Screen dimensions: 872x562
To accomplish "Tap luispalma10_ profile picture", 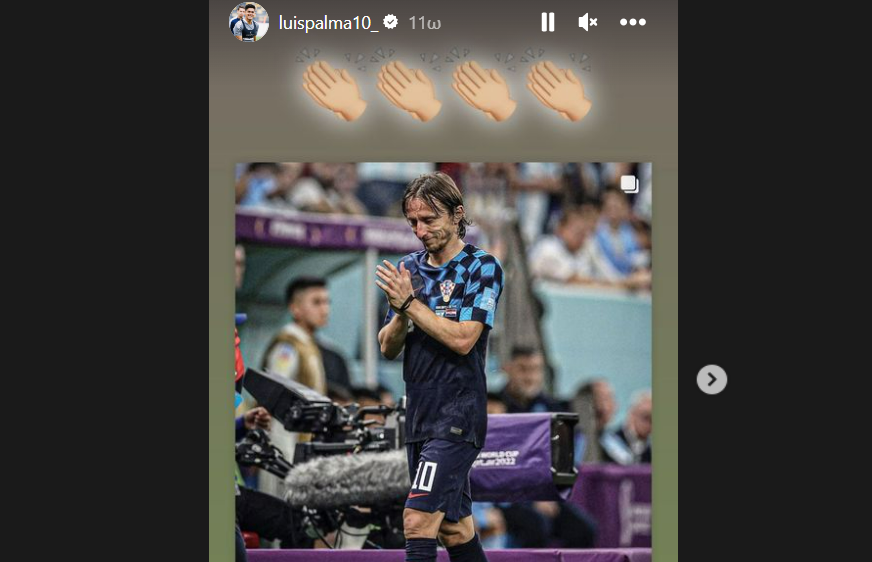I will 249,22.
